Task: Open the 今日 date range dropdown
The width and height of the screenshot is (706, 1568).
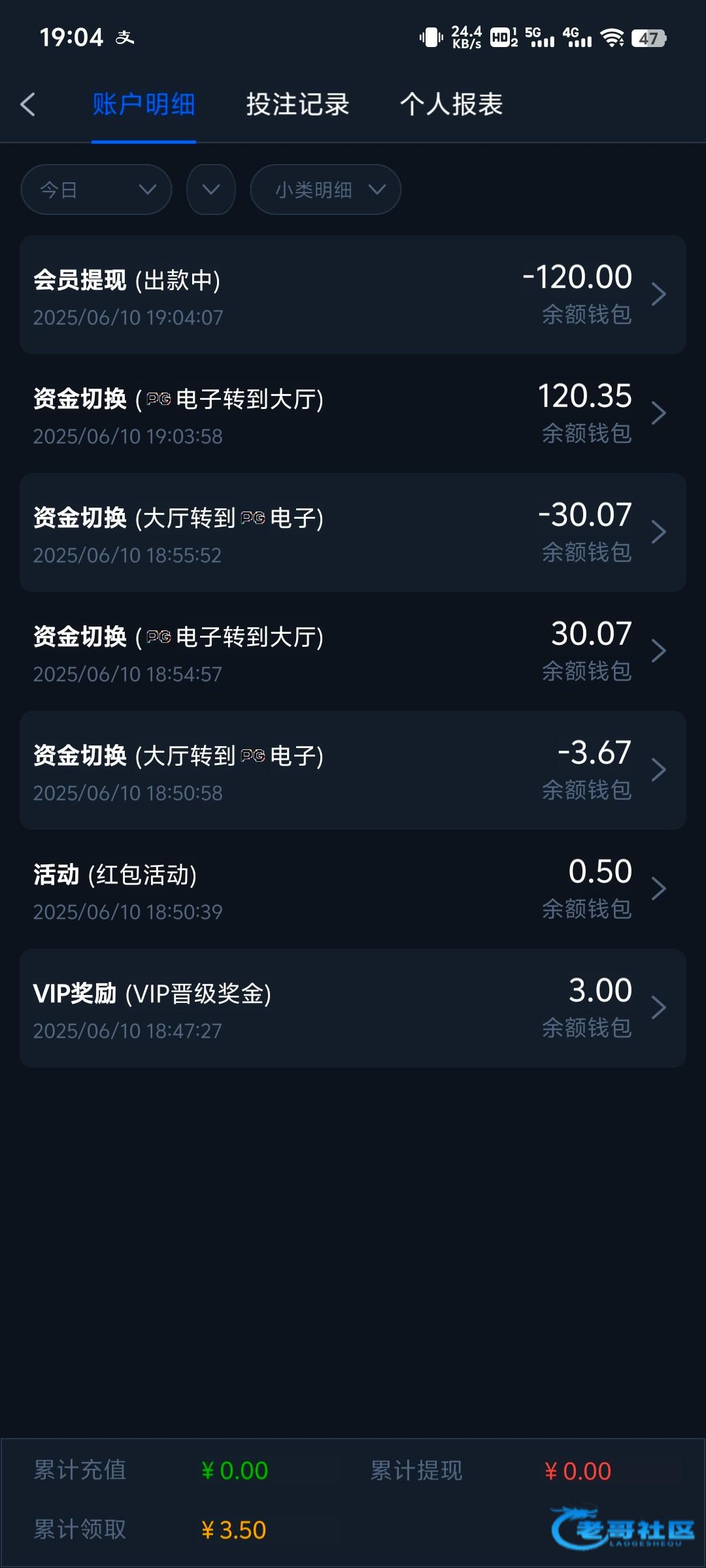Action: point(96,189)
